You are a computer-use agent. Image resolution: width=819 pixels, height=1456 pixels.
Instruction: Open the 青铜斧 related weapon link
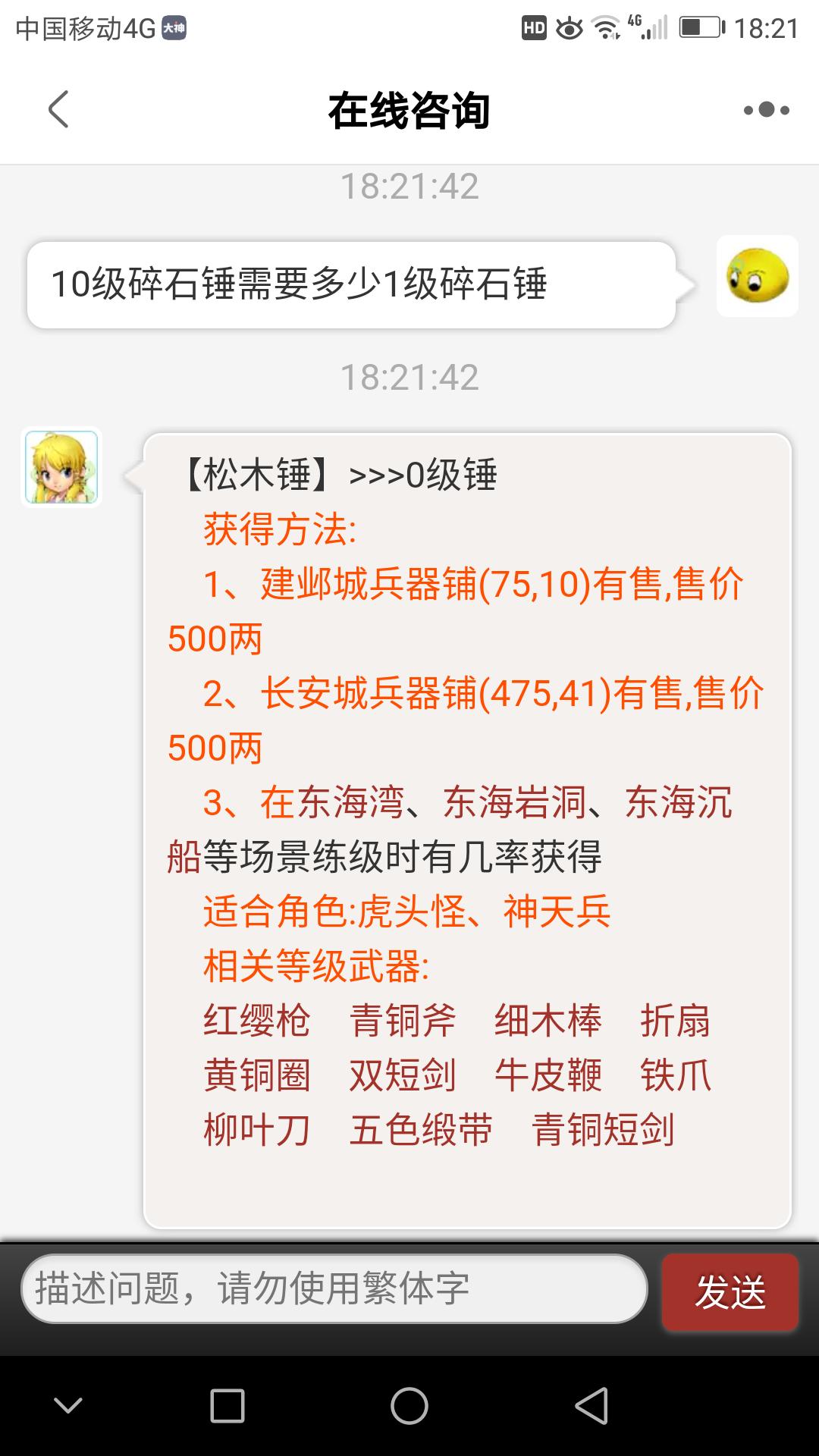[x=402, y=1020]
